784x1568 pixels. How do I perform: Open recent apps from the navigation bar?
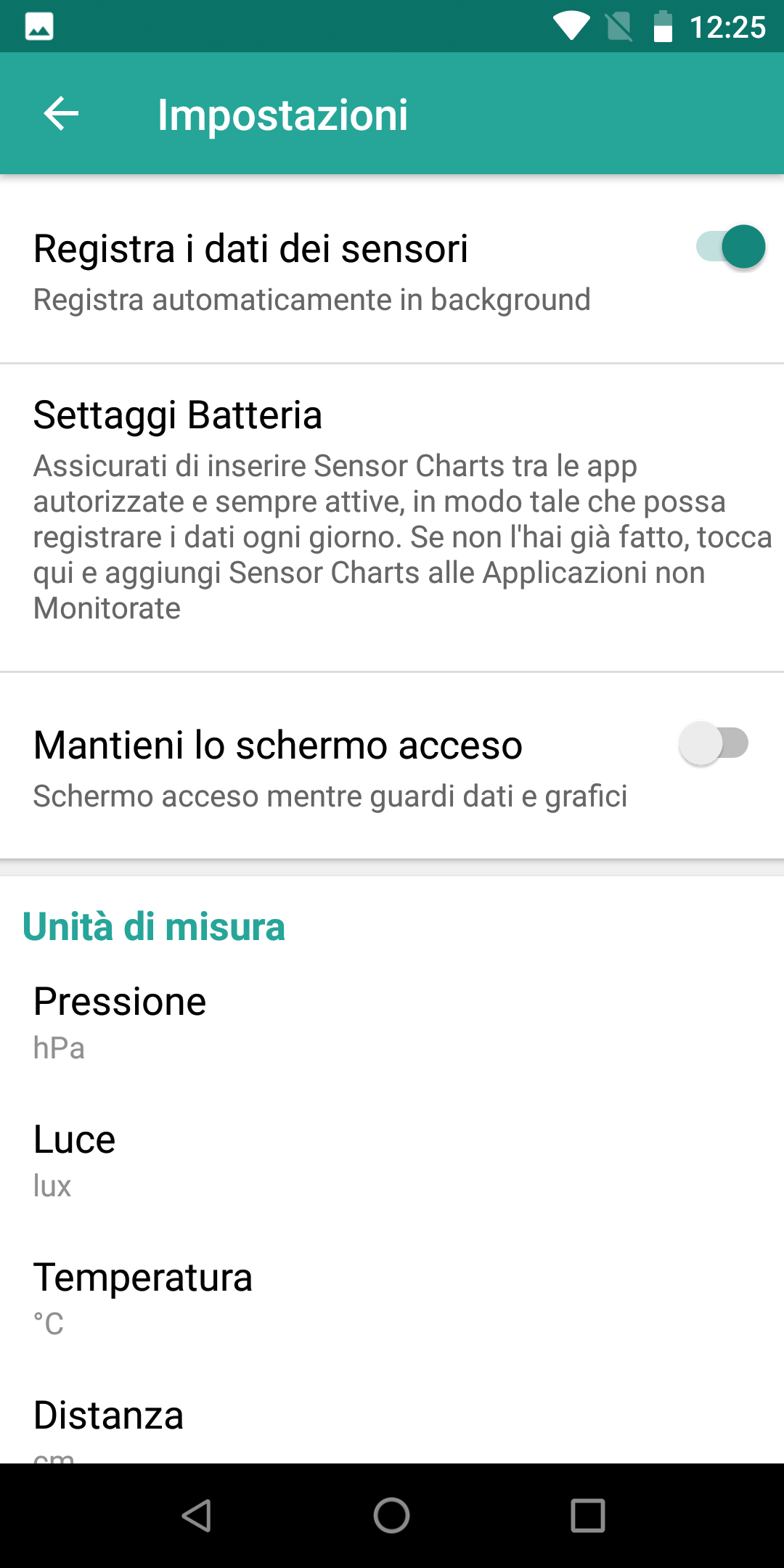pos(588,1516)
